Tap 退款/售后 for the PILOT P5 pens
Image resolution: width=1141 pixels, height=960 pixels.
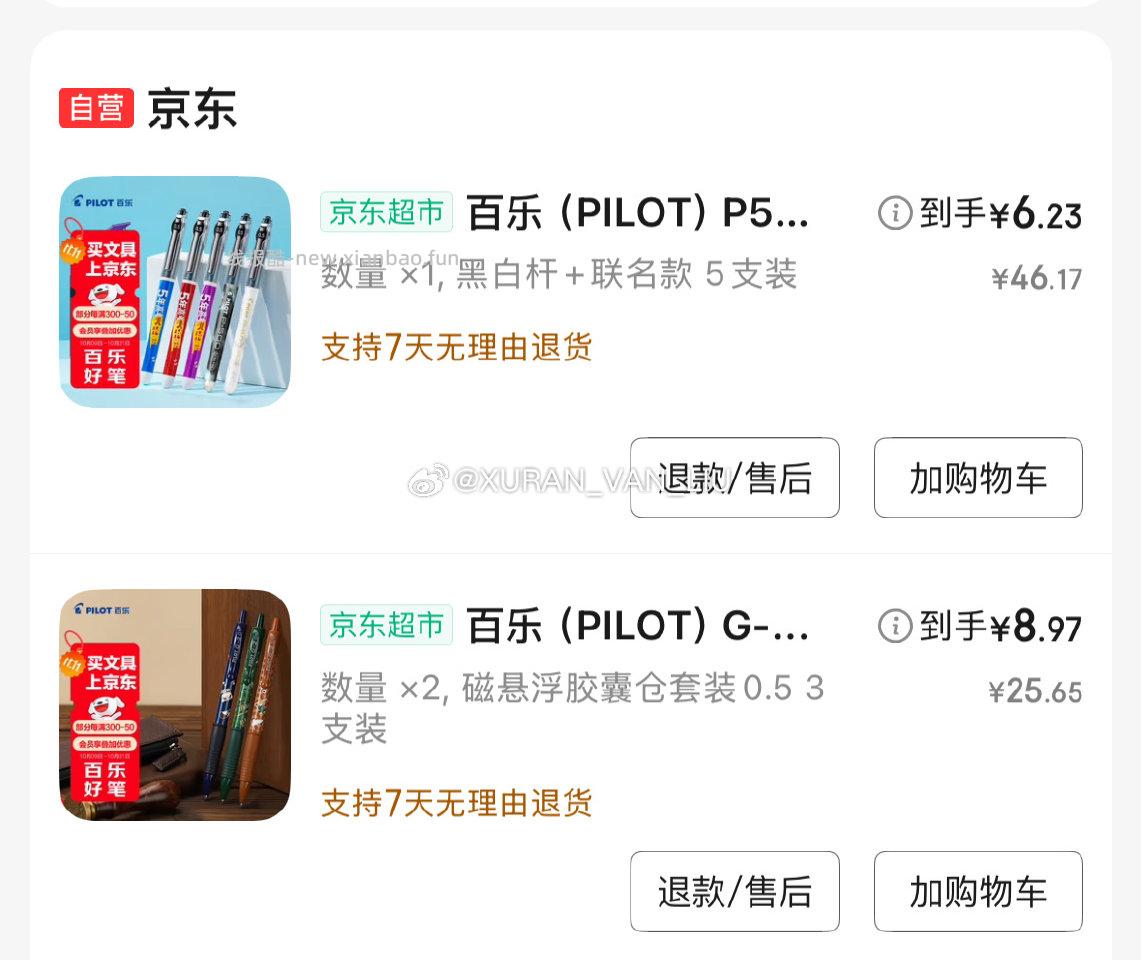734,478
